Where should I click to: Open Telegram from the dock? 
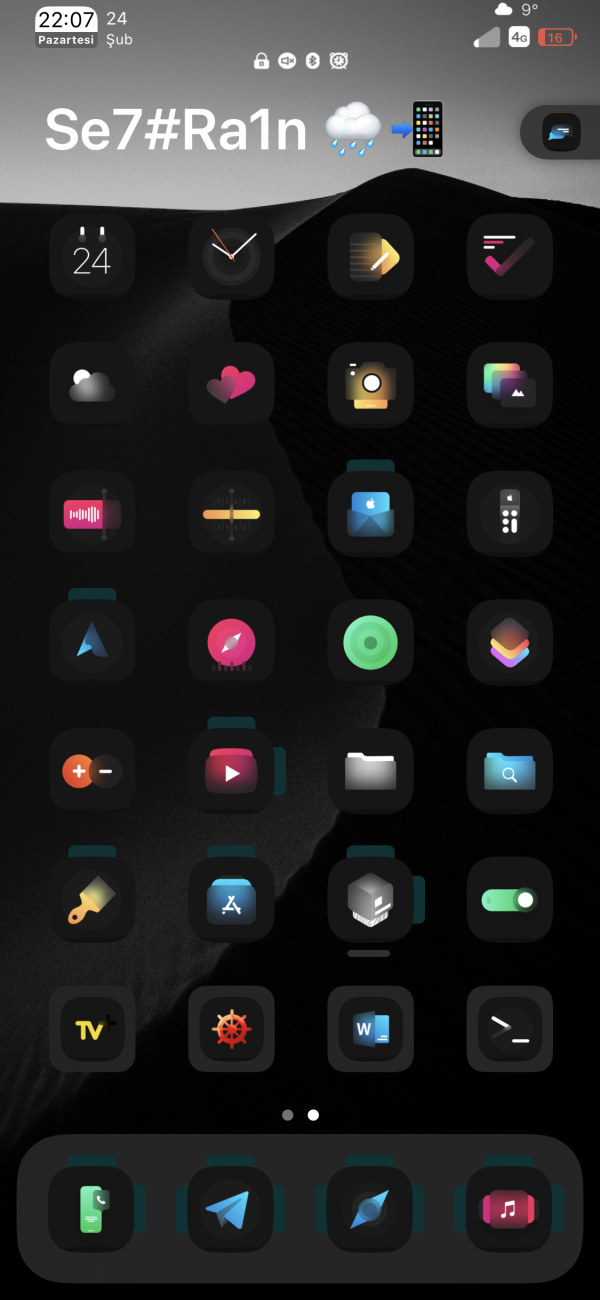[231, 1209]
